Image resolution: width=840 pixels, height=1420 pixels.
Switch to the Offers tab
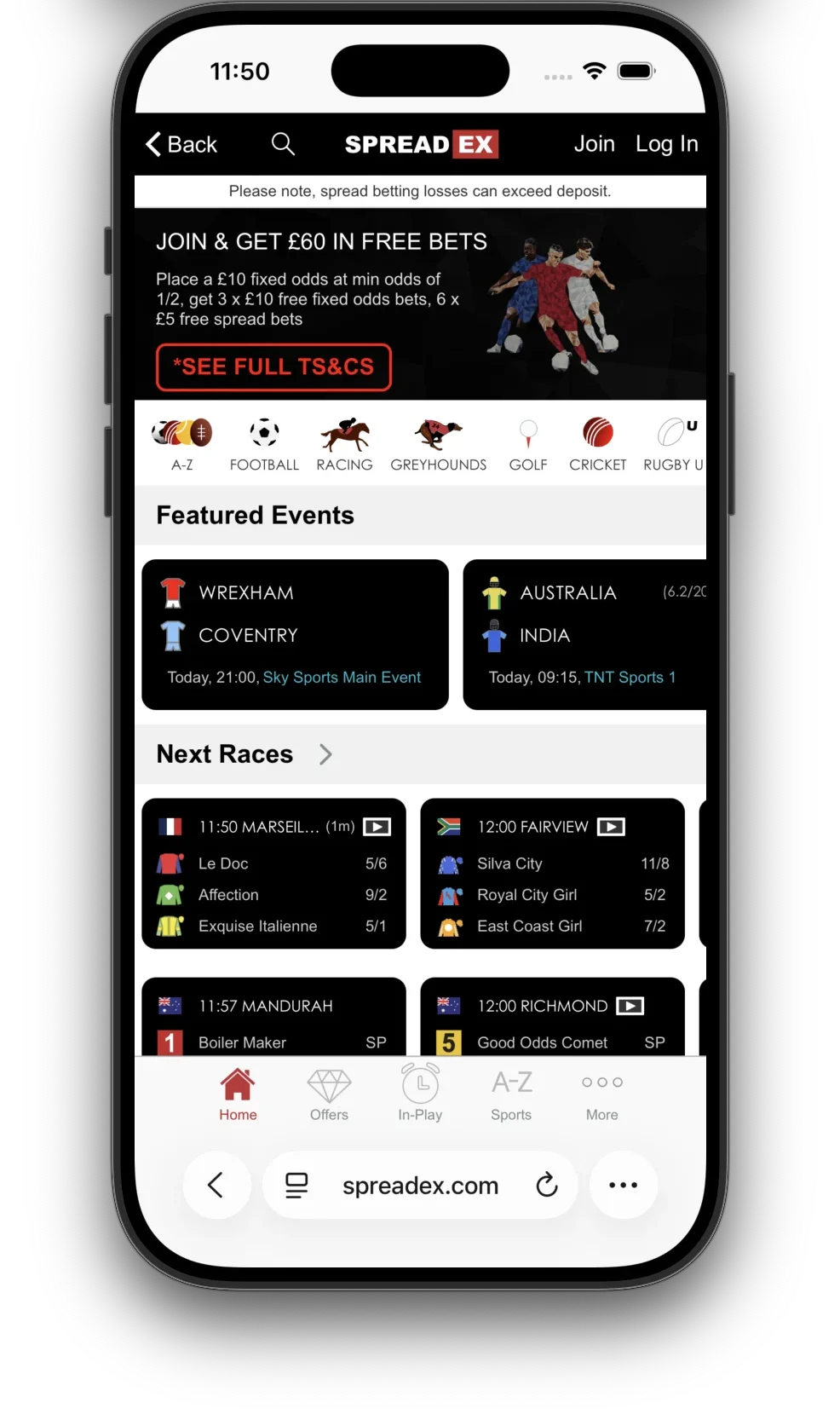click(x=329, y=1095)
